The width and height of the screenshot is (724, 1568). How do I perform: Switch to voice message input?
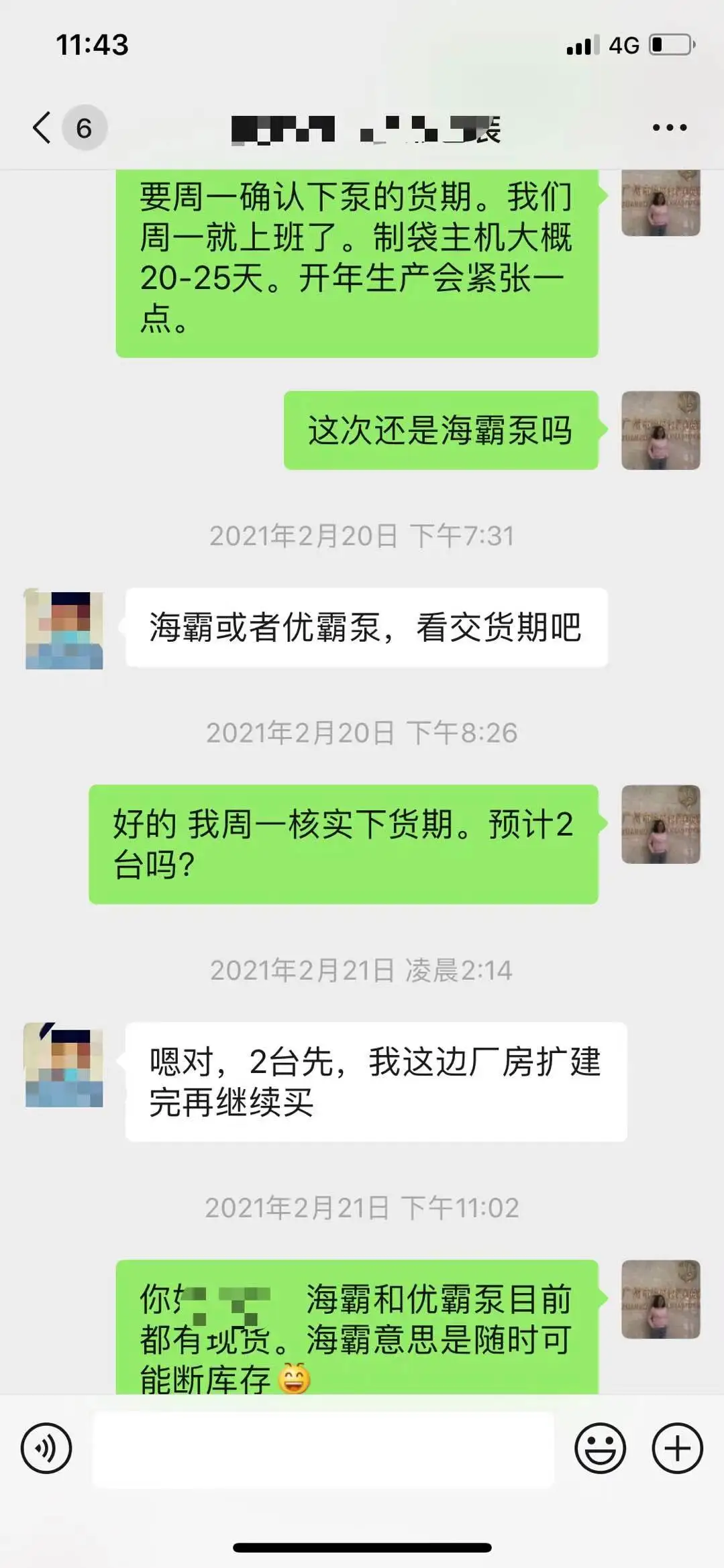click(x=46, y=1447)
